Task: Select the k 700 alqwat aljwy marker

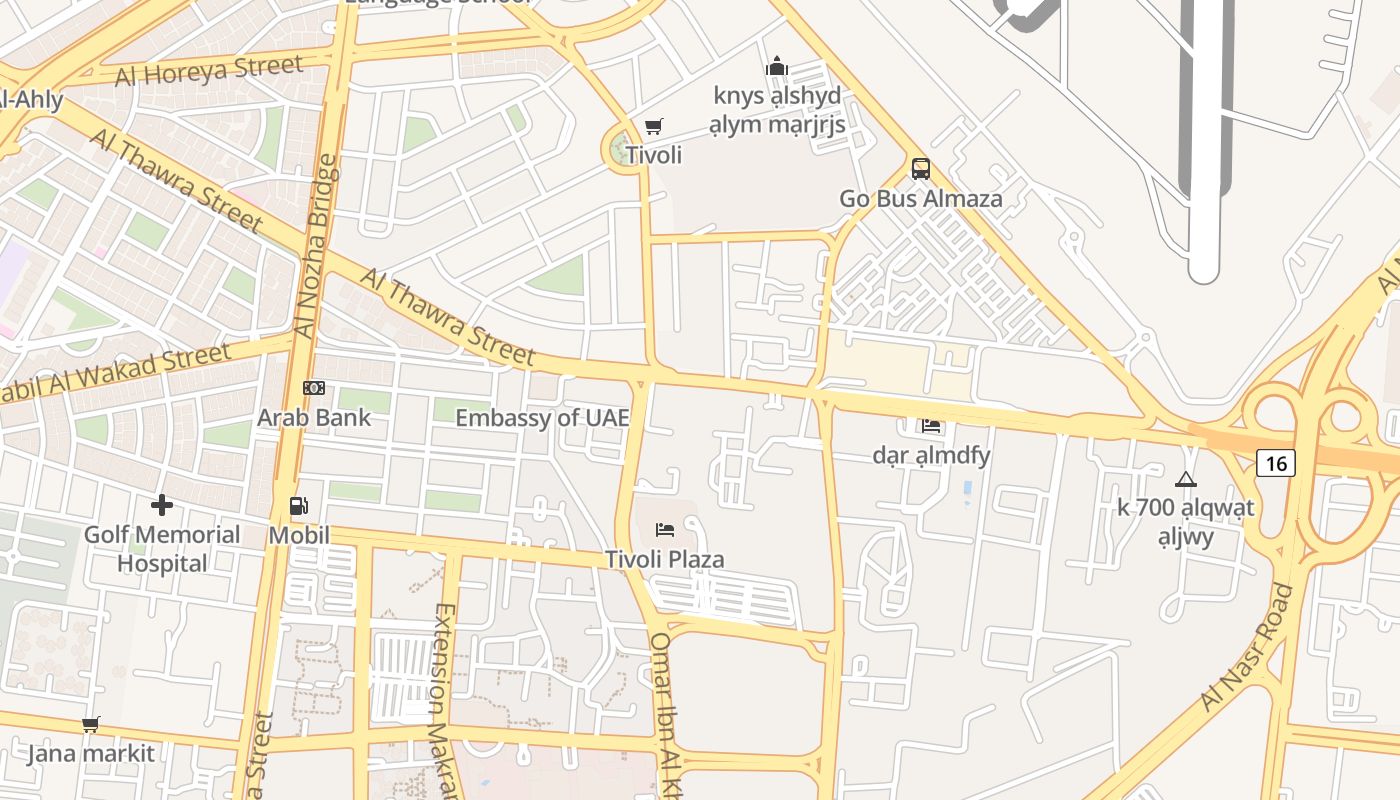Action: (1186, 479)
